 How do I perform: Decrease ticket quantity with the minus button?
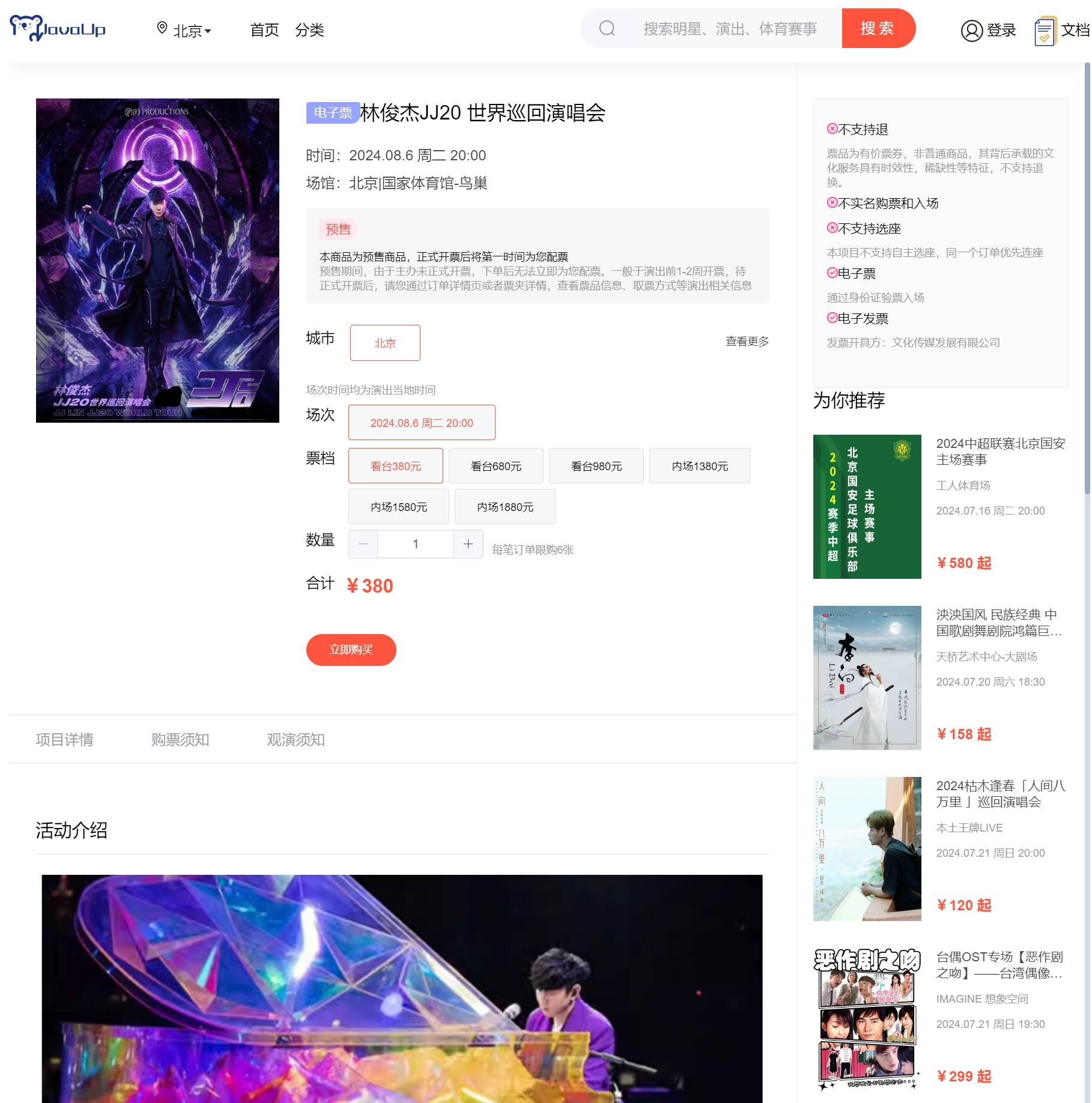363,544
